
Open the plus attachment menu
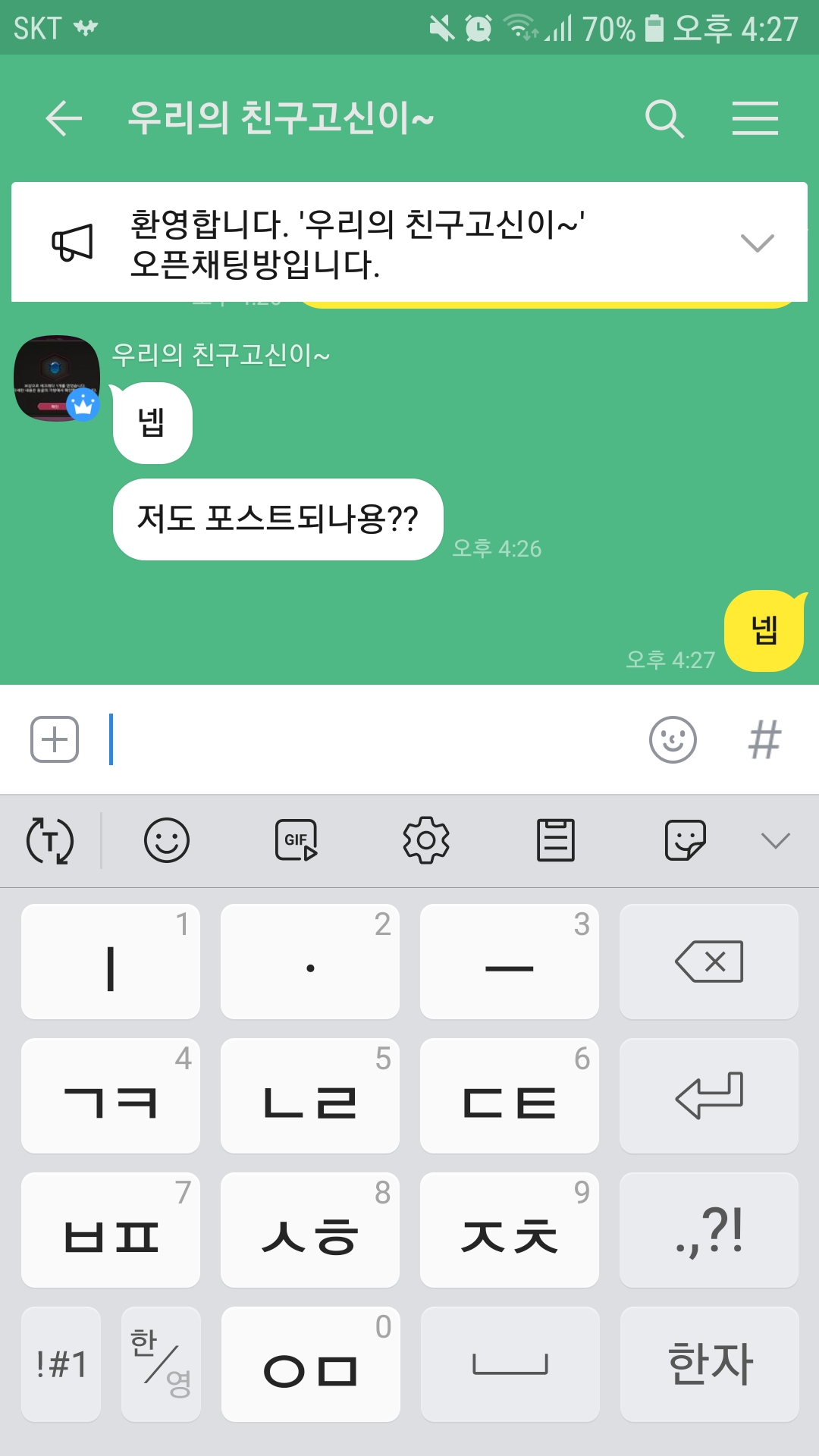pos(55,739)
